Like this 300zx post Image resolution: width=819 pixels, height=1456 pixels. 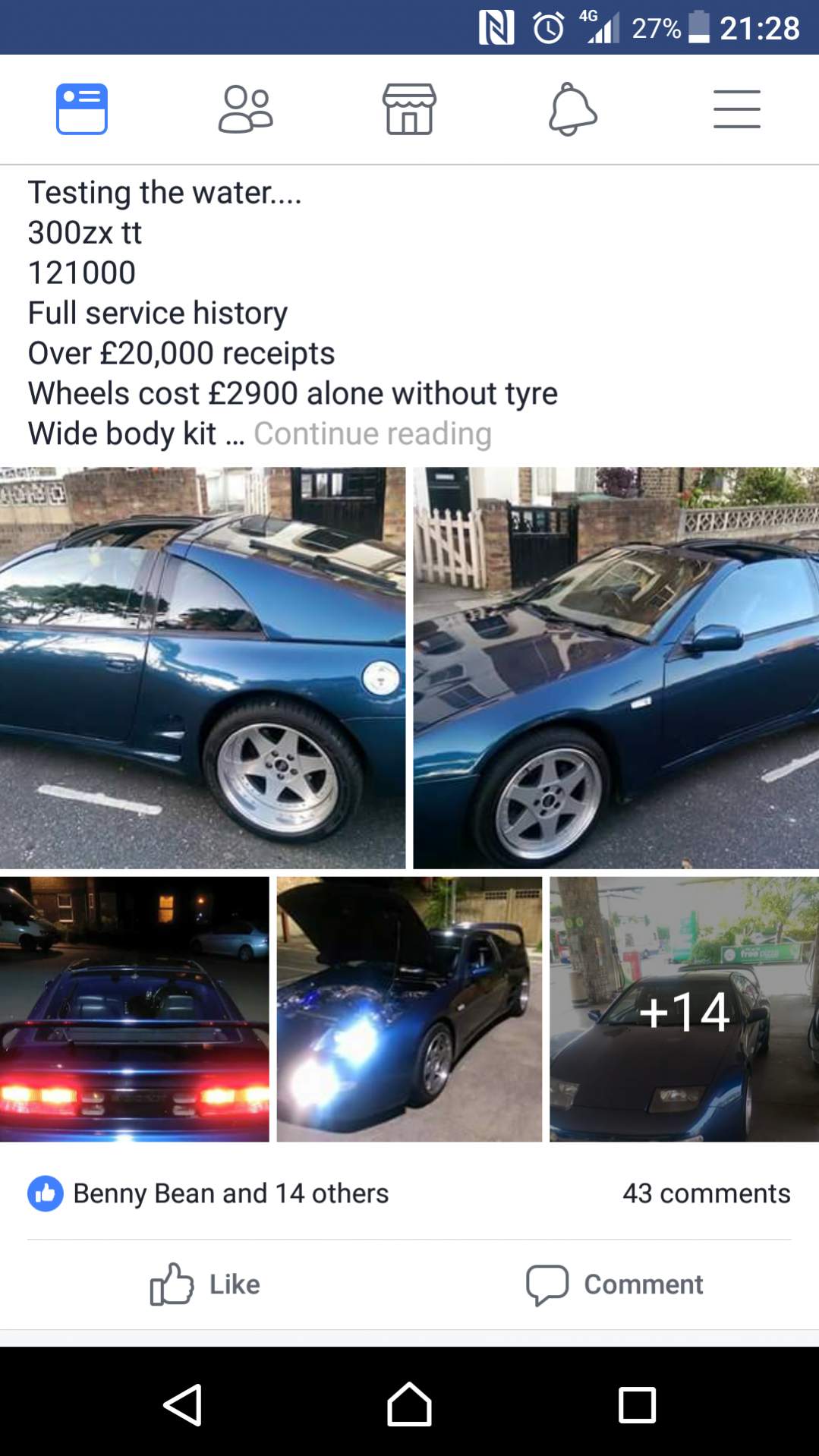coord(205,1284)
